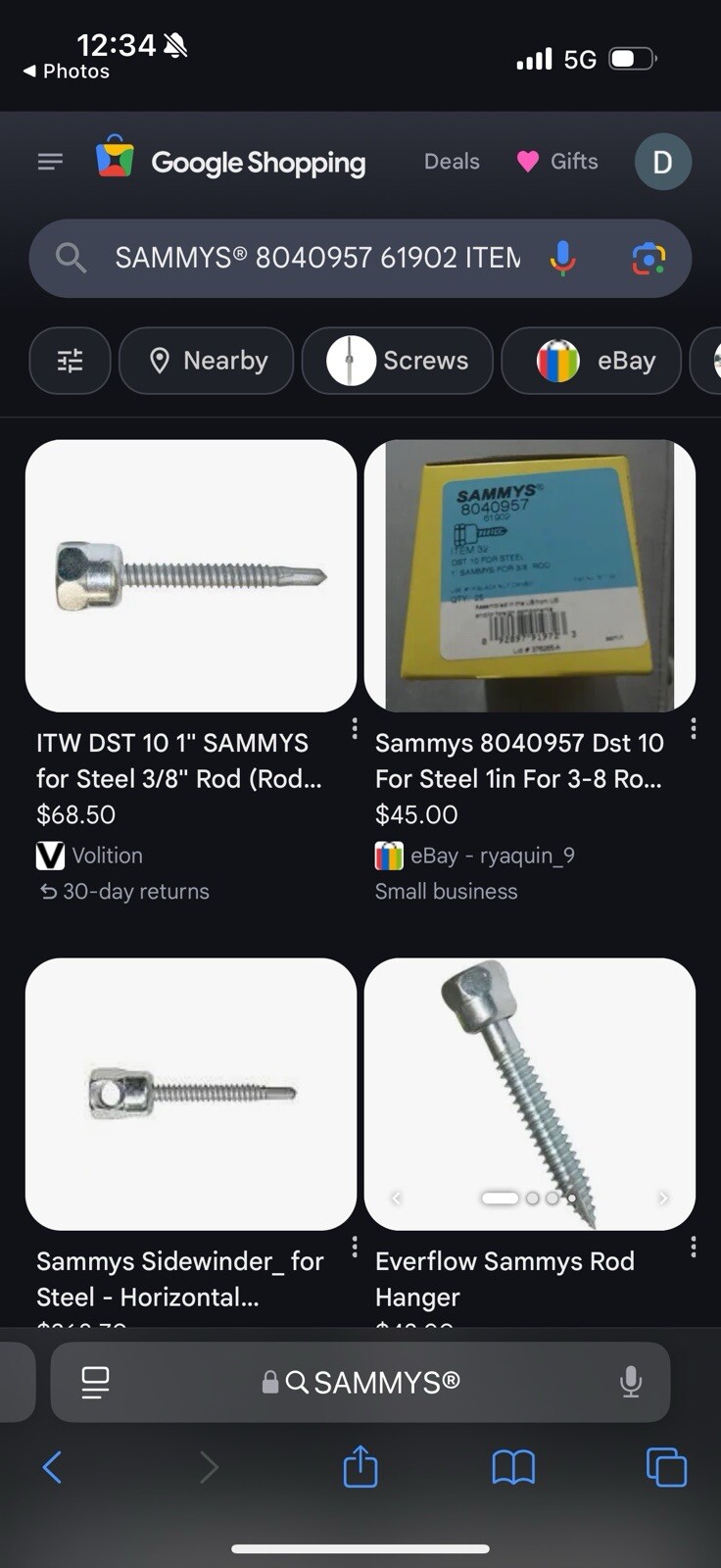Screen dimensions: 721x1568
Task: Open Safari tabs overview
Action: (666, 1467)
